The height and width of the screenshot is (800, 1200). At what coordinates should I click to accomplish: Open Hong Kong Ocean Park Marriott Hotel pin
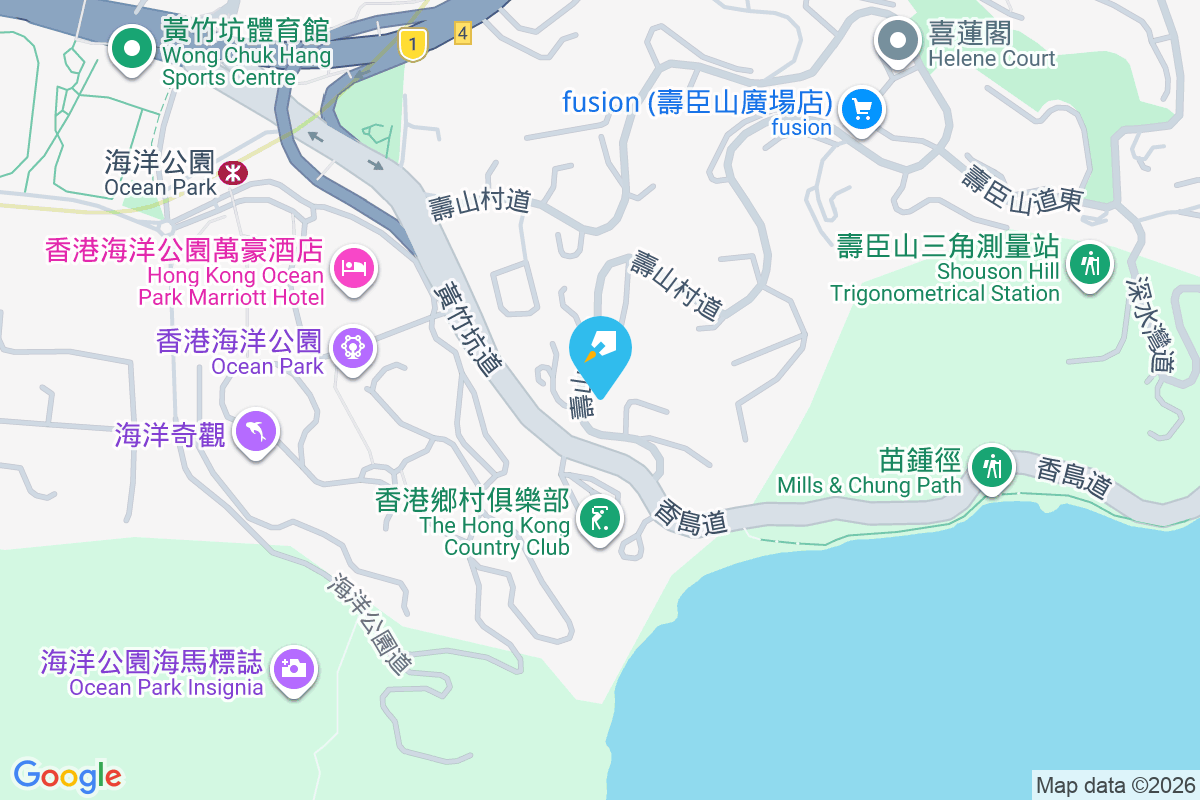(x=356, y=268)
